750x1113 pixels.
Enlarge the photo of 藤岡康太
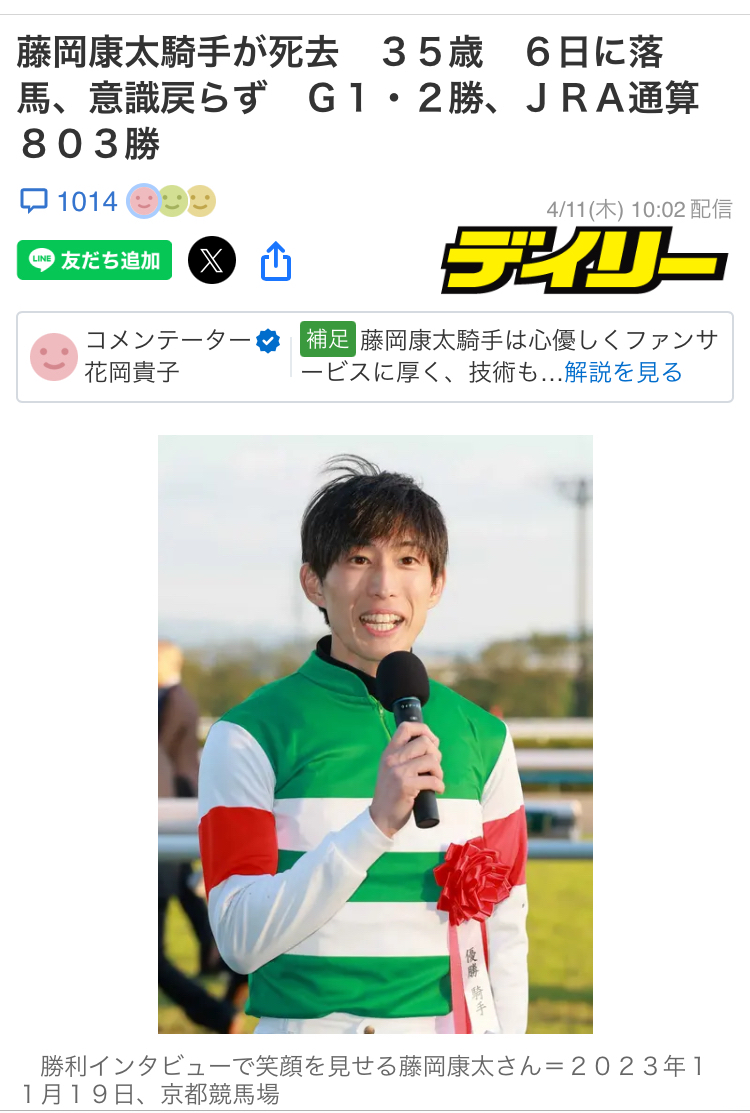click(375, 733)
